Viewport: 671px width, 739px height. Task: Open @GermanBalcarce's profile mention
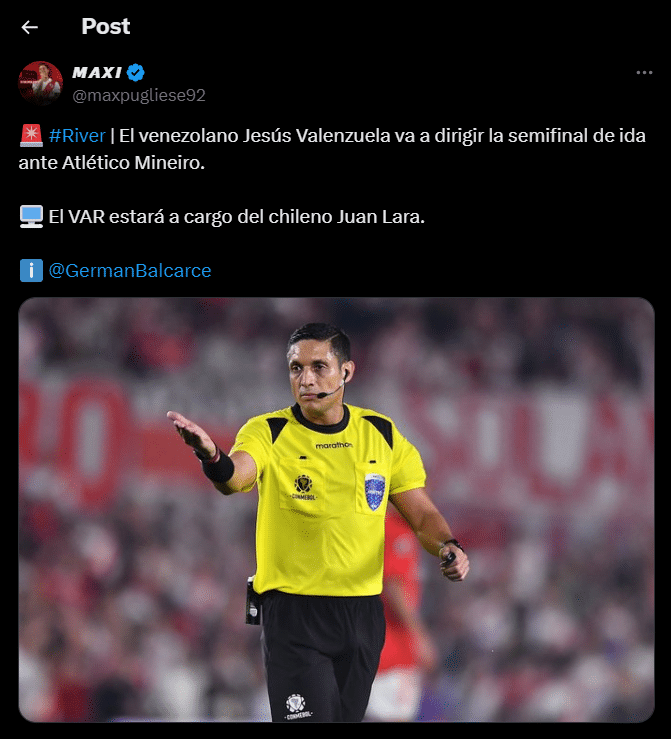click(x=129, y=270)
